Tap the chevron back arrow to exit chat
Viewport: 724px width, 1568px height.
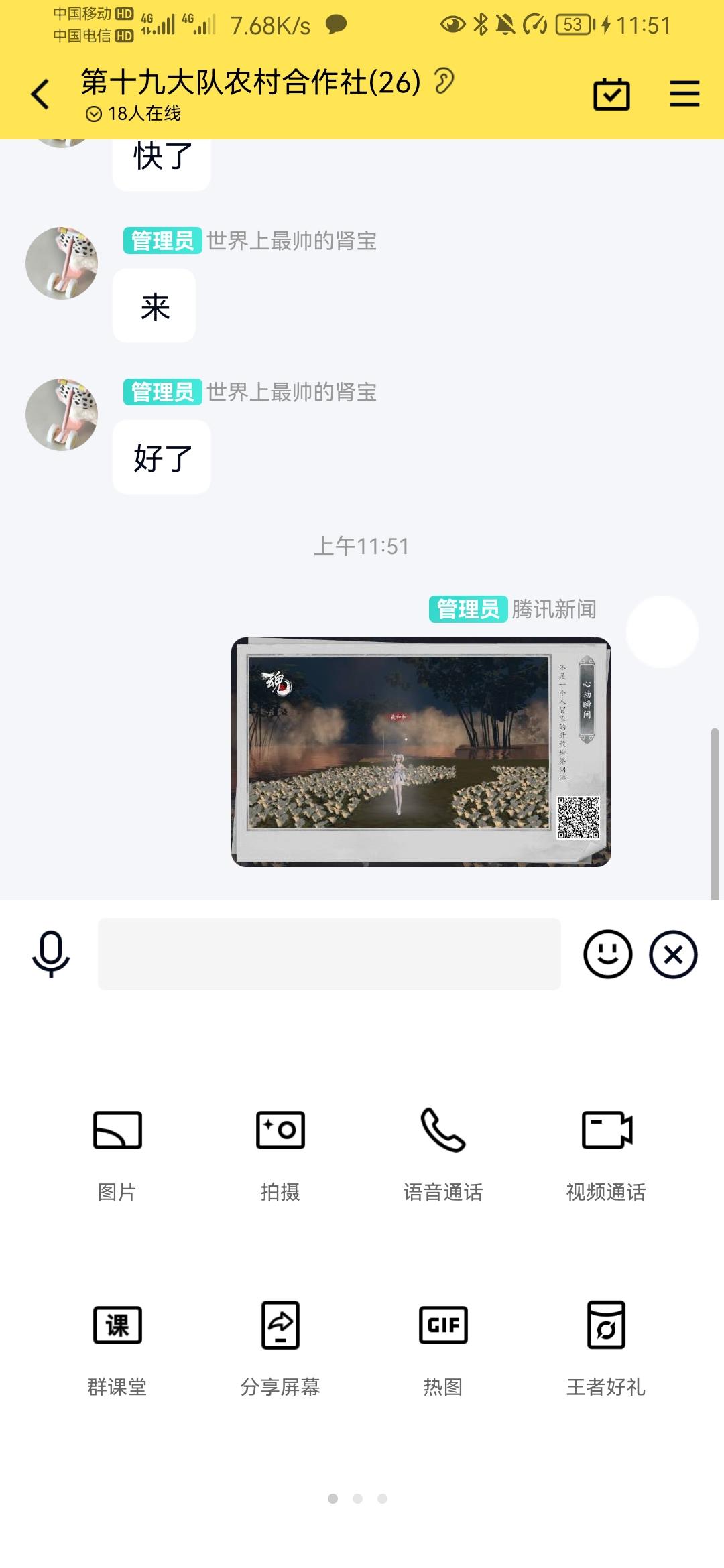coord(40,94)
